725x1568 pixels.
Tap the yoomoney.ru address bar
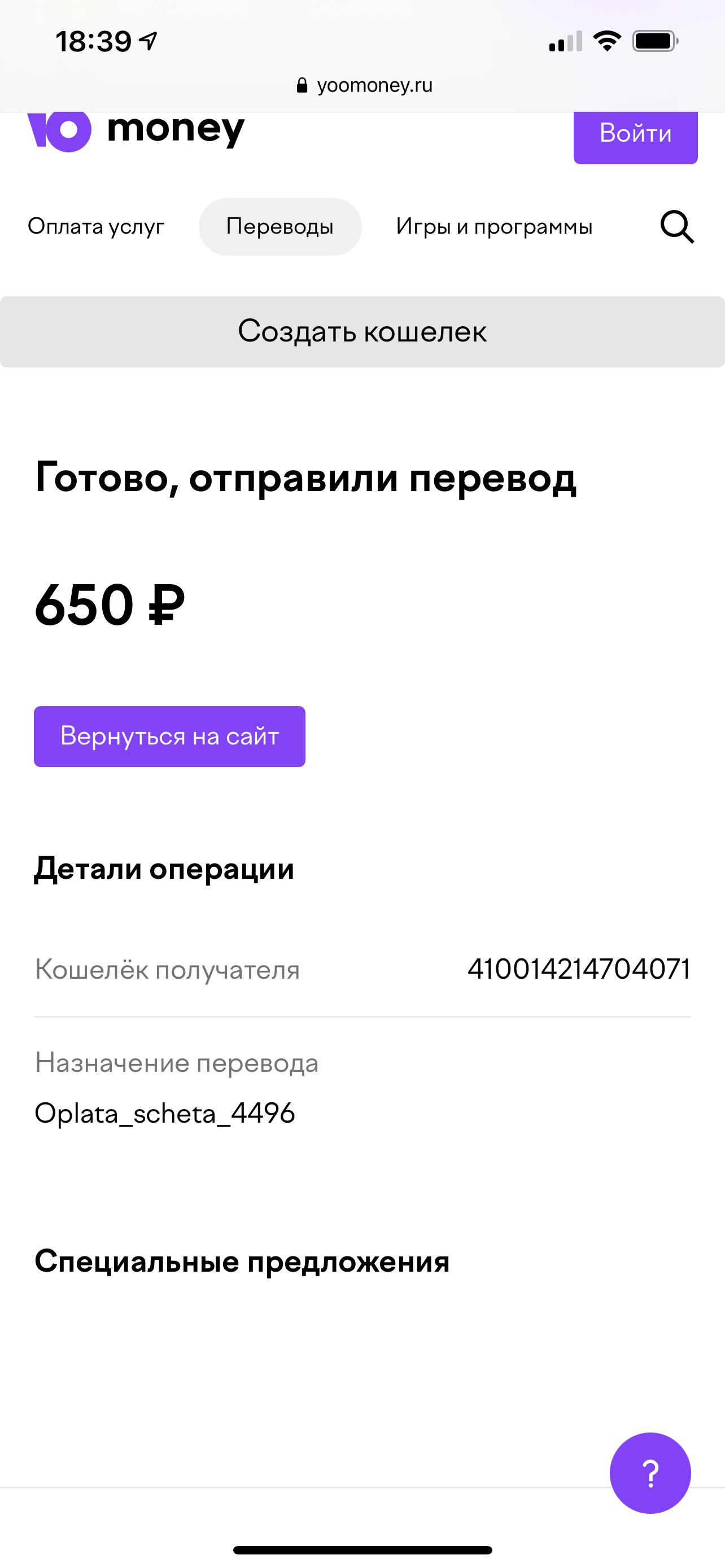[x=364, y=85]
